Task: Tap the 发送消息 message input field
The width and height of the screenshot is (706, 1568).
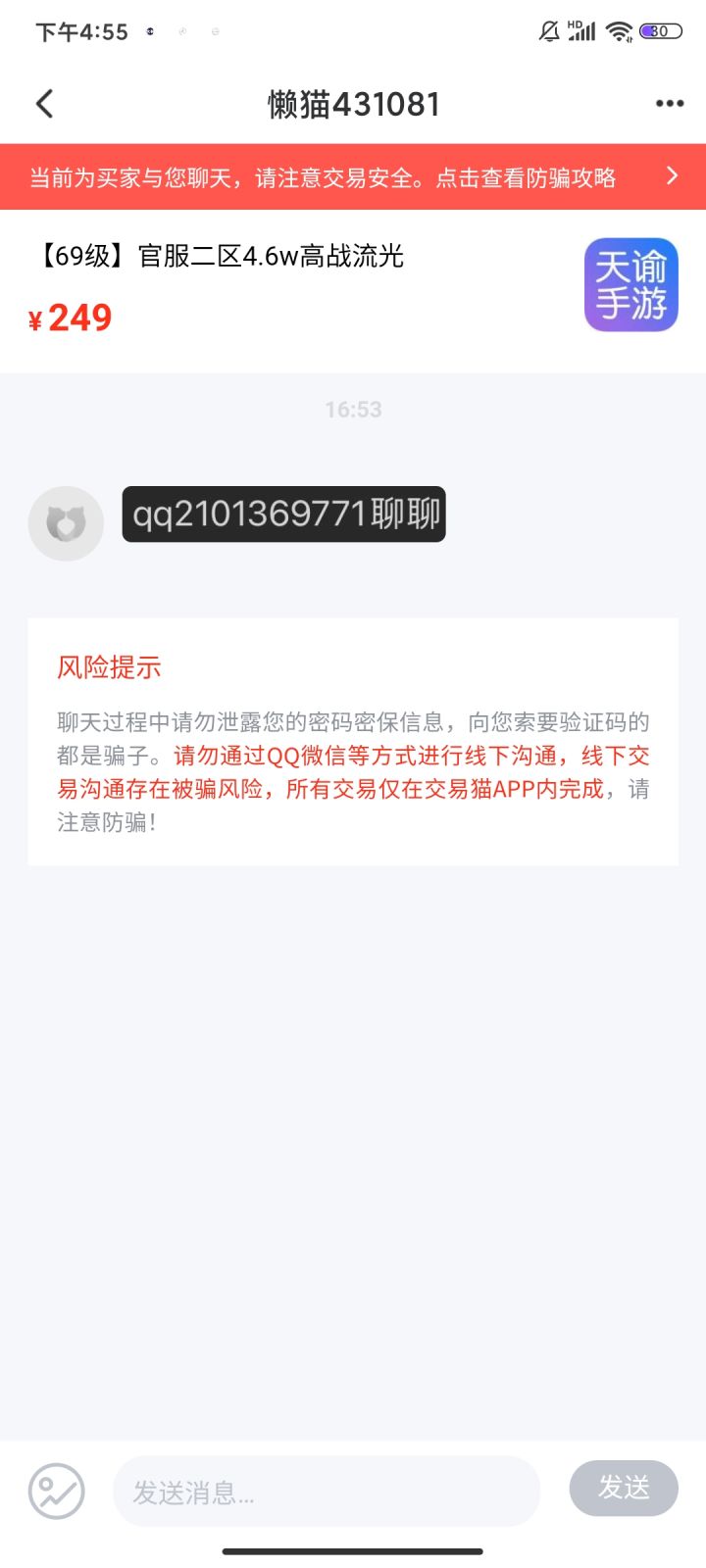Action: [324, 1491]
